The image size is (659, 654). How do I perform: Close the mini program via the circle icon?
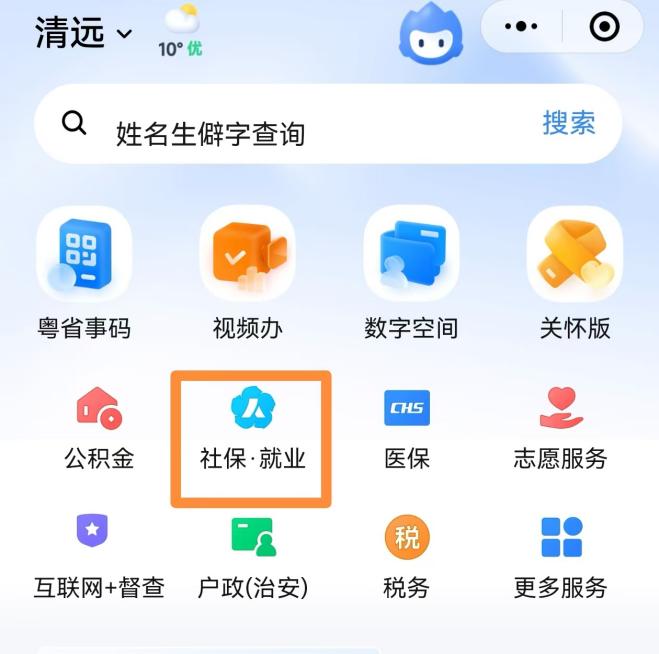pos(604,28)
